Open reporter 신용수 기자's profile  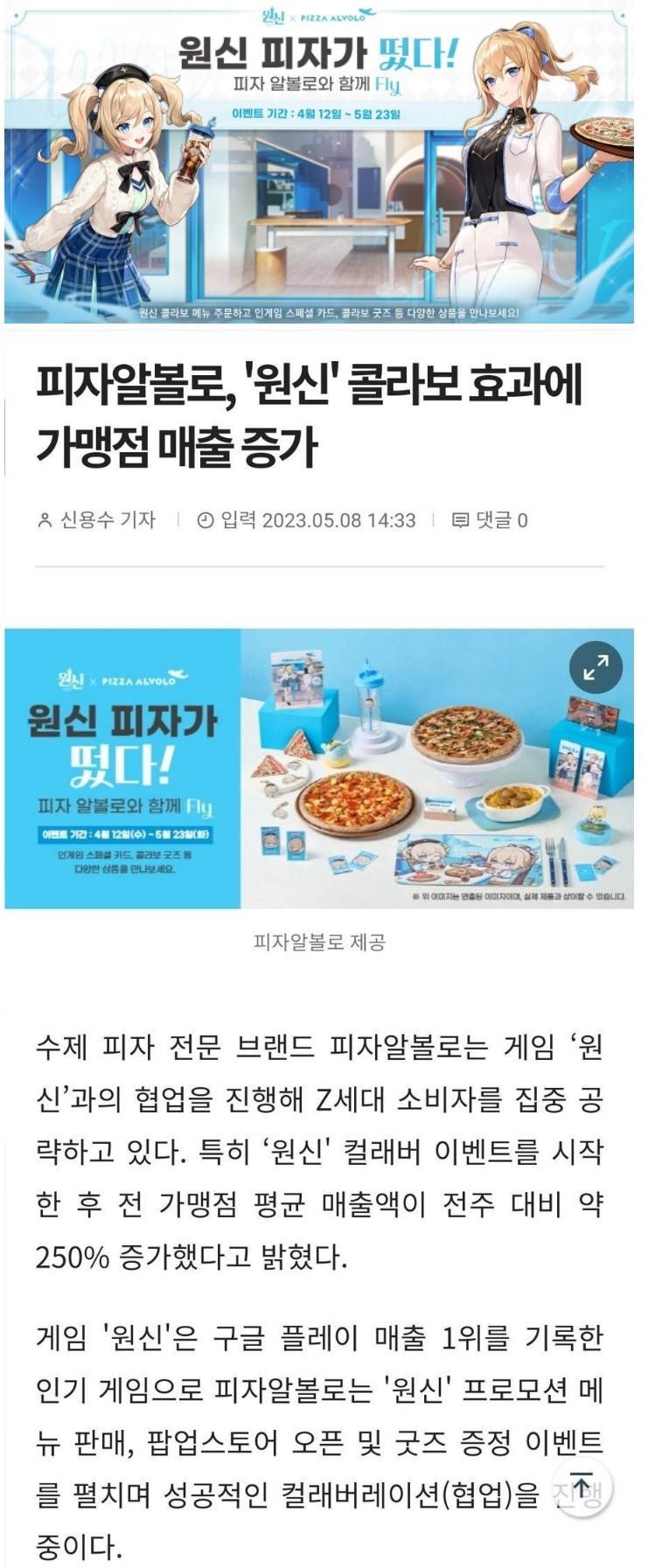pyautogui.click(x=96, y=520)
